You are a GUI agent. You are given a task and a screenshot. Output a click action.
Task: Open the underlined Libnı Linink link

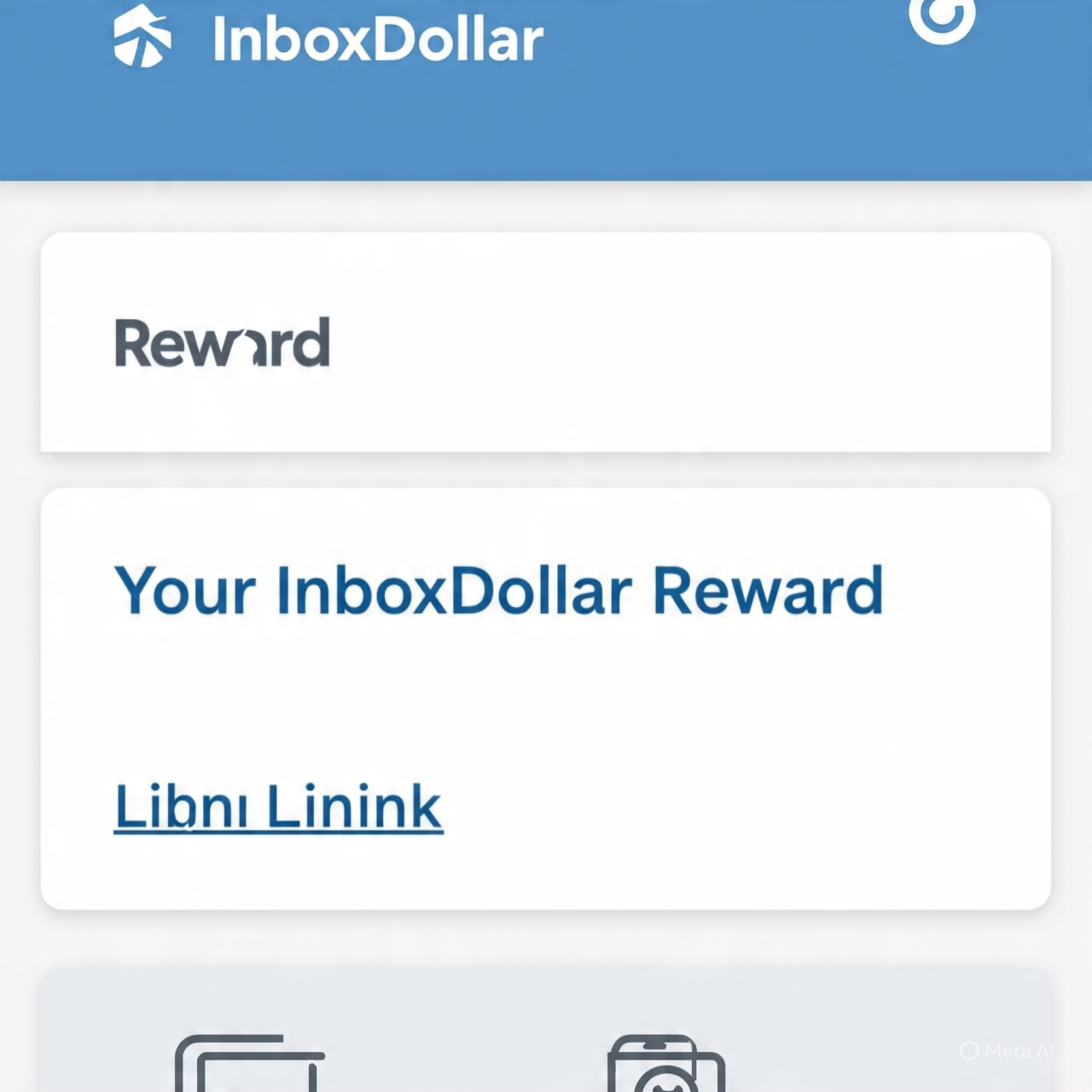tap(278, 807)
